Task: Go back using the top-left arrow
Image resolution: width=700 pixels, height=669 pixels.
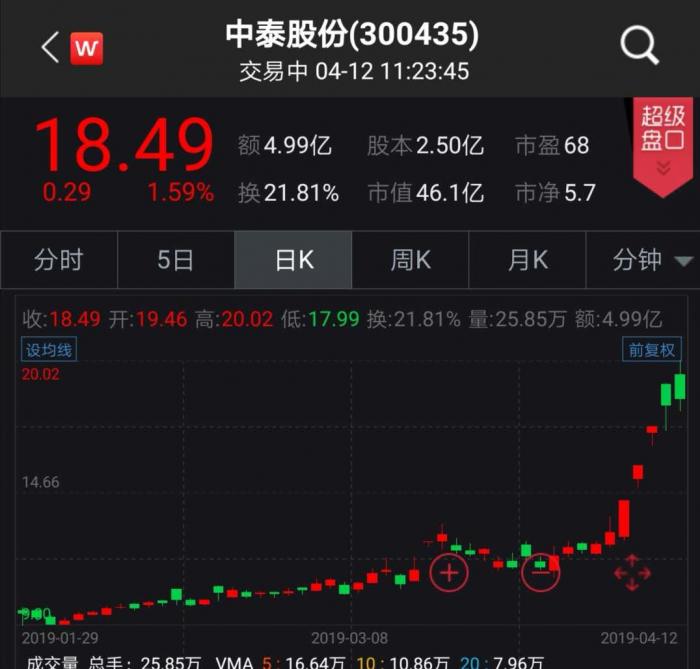Action: point(50,47)
